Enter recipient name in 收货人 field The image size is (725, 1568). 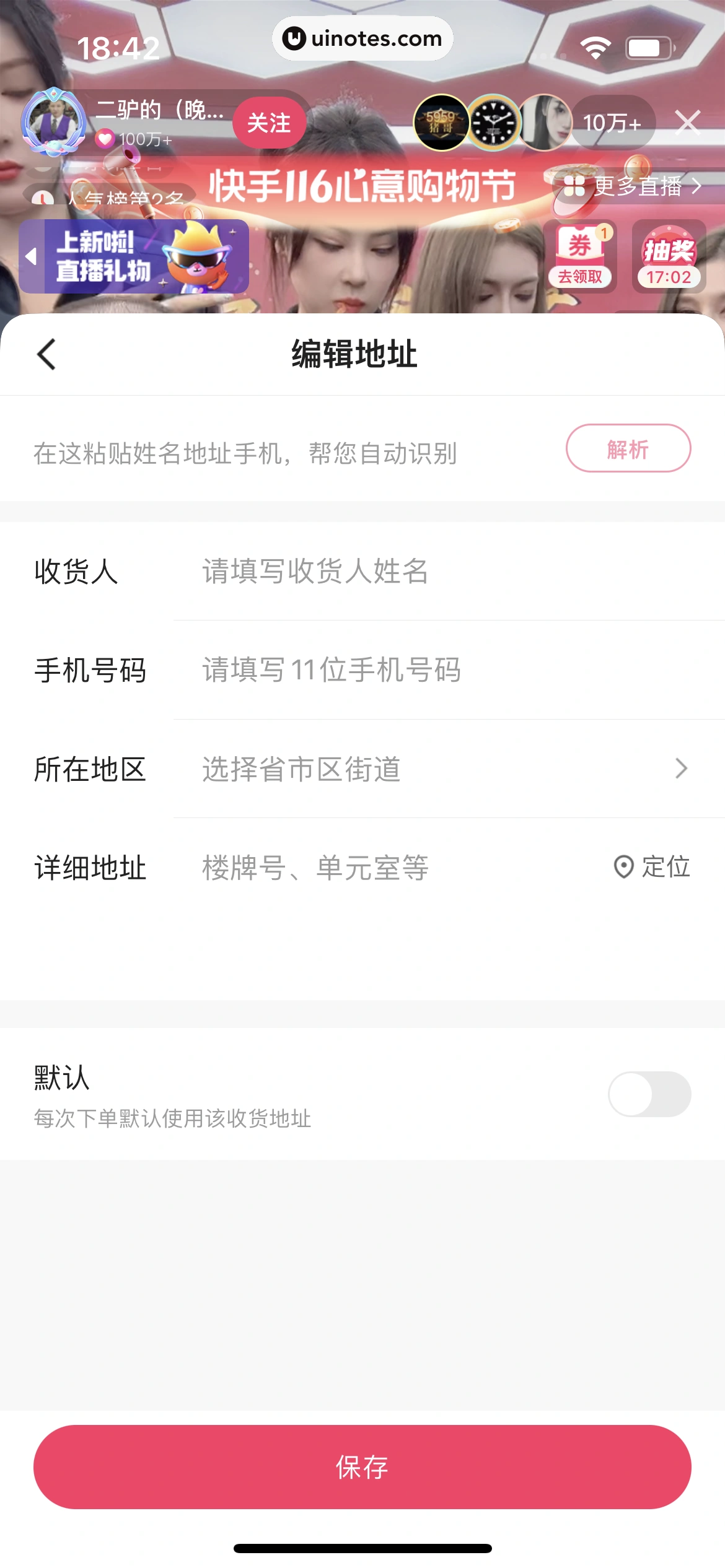pos(434,571)
